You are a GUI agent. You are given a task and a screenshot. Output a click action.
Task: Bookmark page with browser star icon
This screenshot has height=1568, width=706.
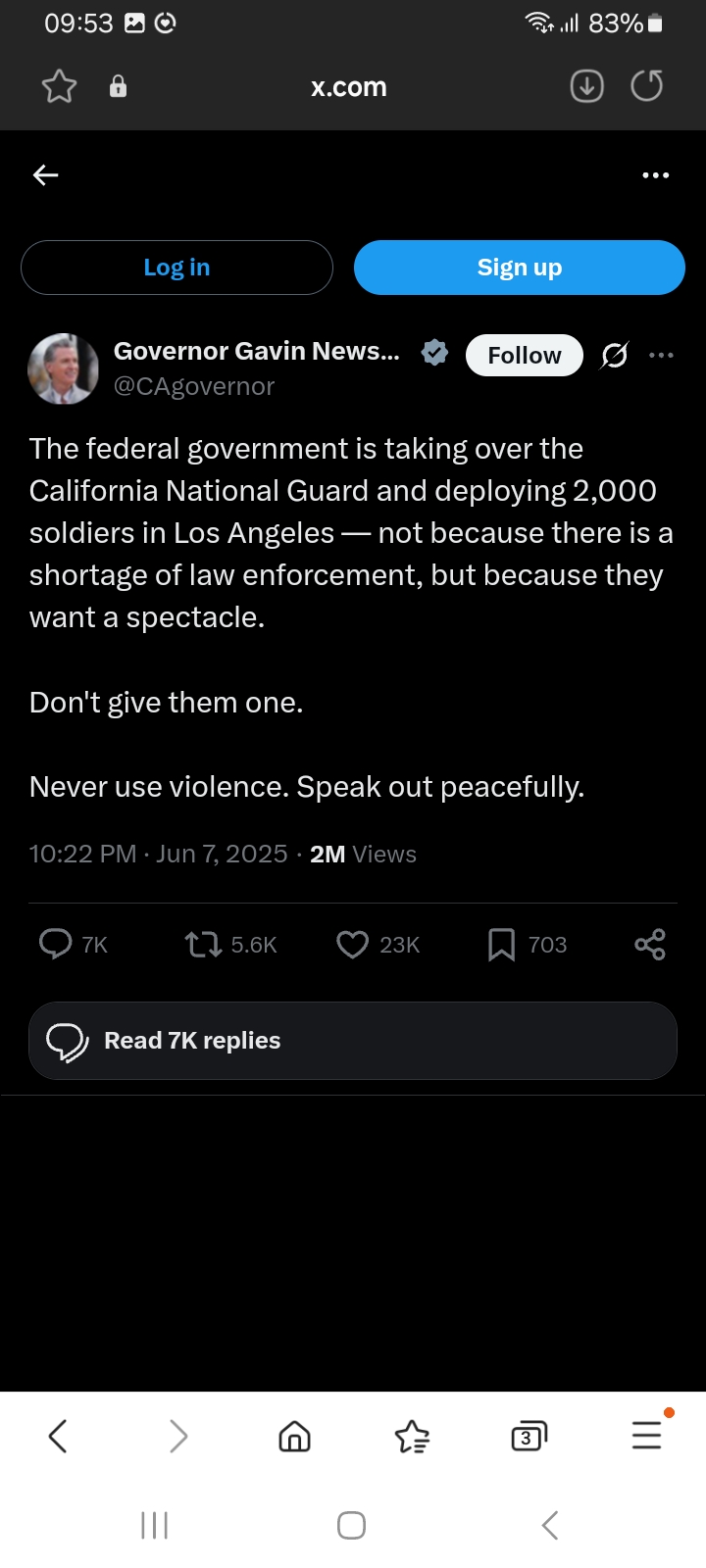pos(59,86)
